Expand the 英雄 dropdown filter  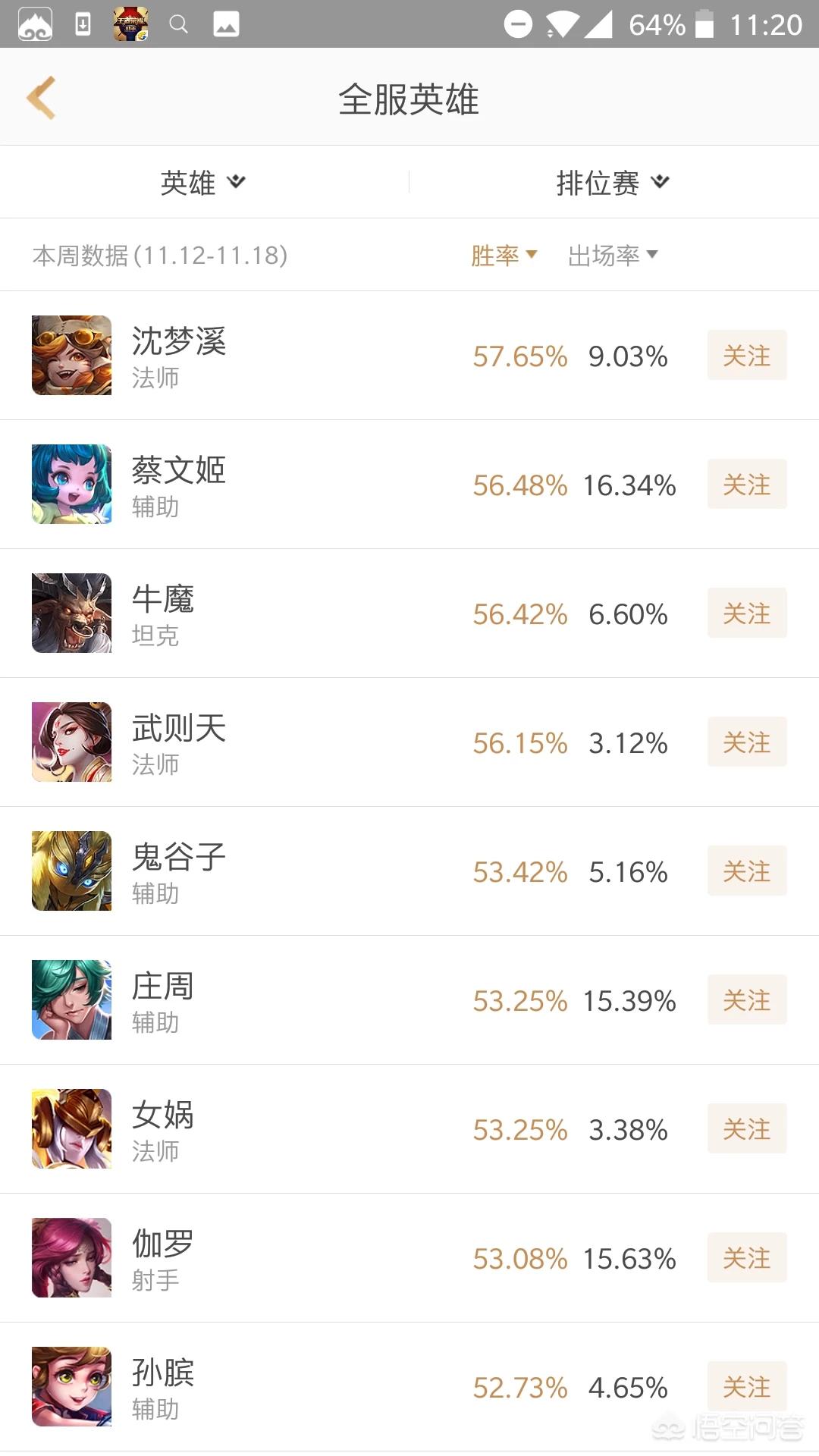click(203, 183)
